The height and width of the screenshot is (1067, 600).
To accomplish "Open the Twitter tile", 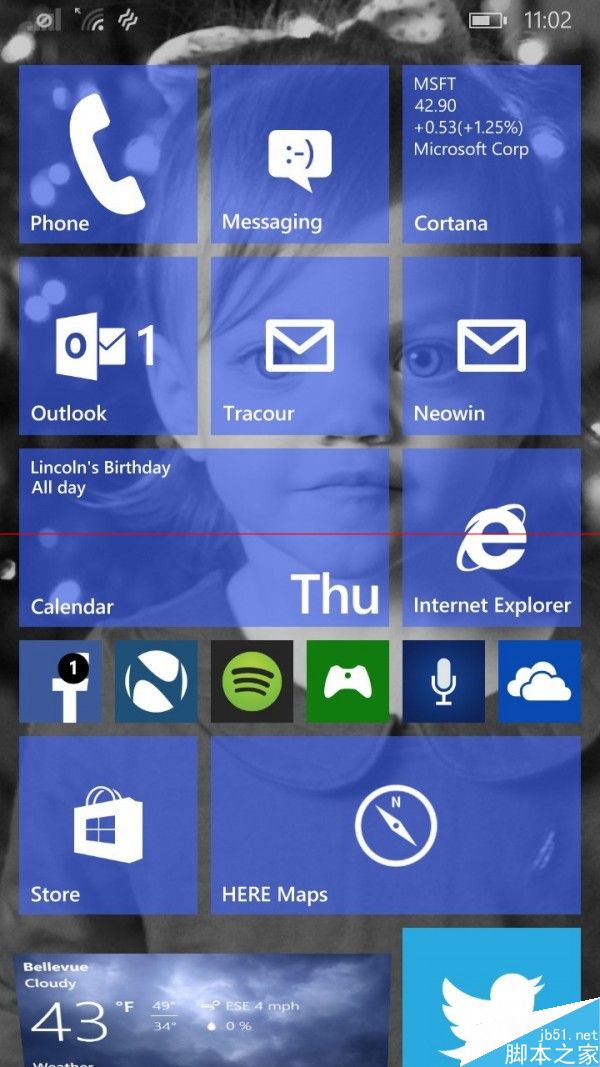I will point(491,1000).
